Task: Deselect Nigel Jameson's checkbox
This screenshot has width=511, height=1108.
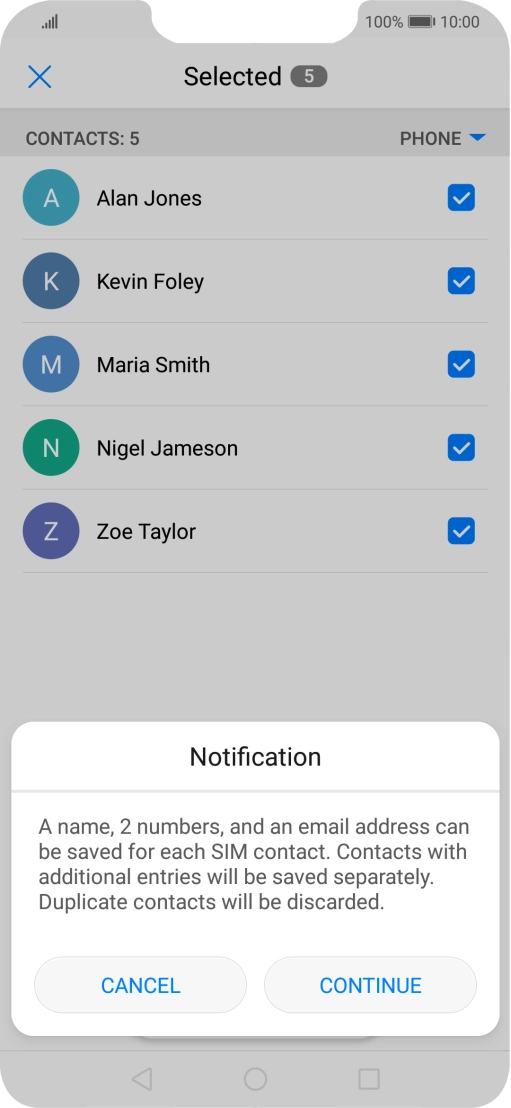Action: click(461, 448)
